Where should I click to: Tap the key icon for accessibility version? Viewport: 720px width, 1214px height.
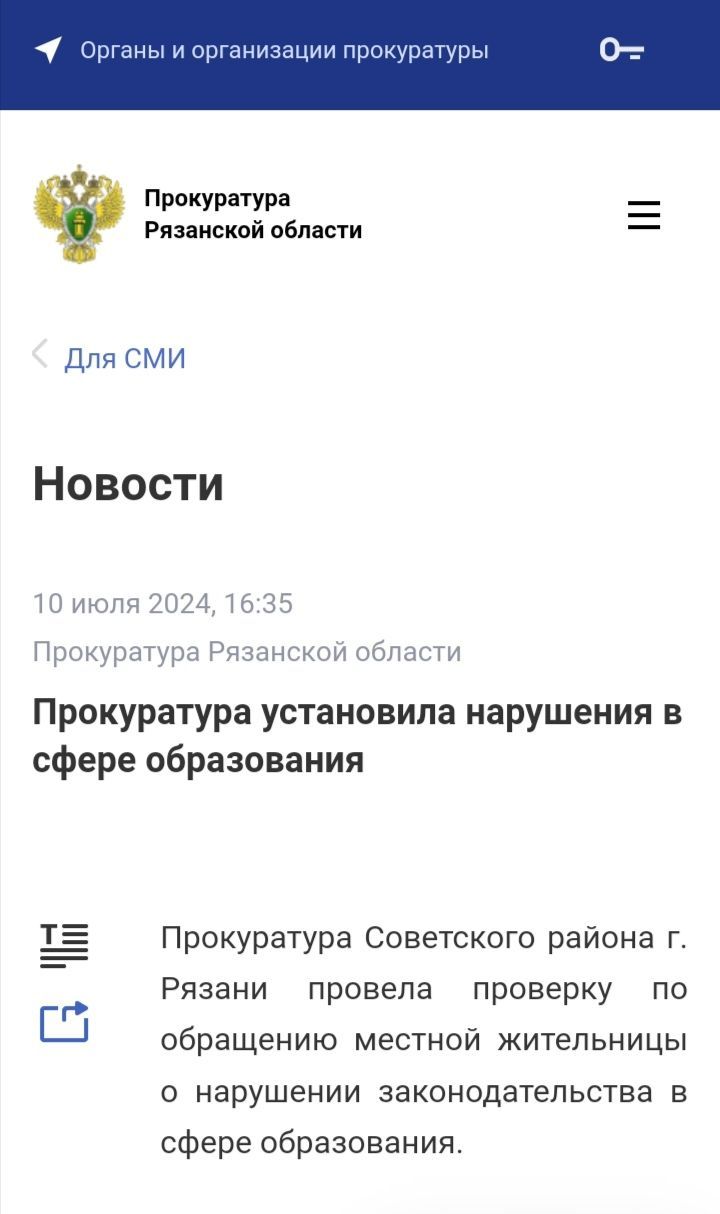(621, 49)
